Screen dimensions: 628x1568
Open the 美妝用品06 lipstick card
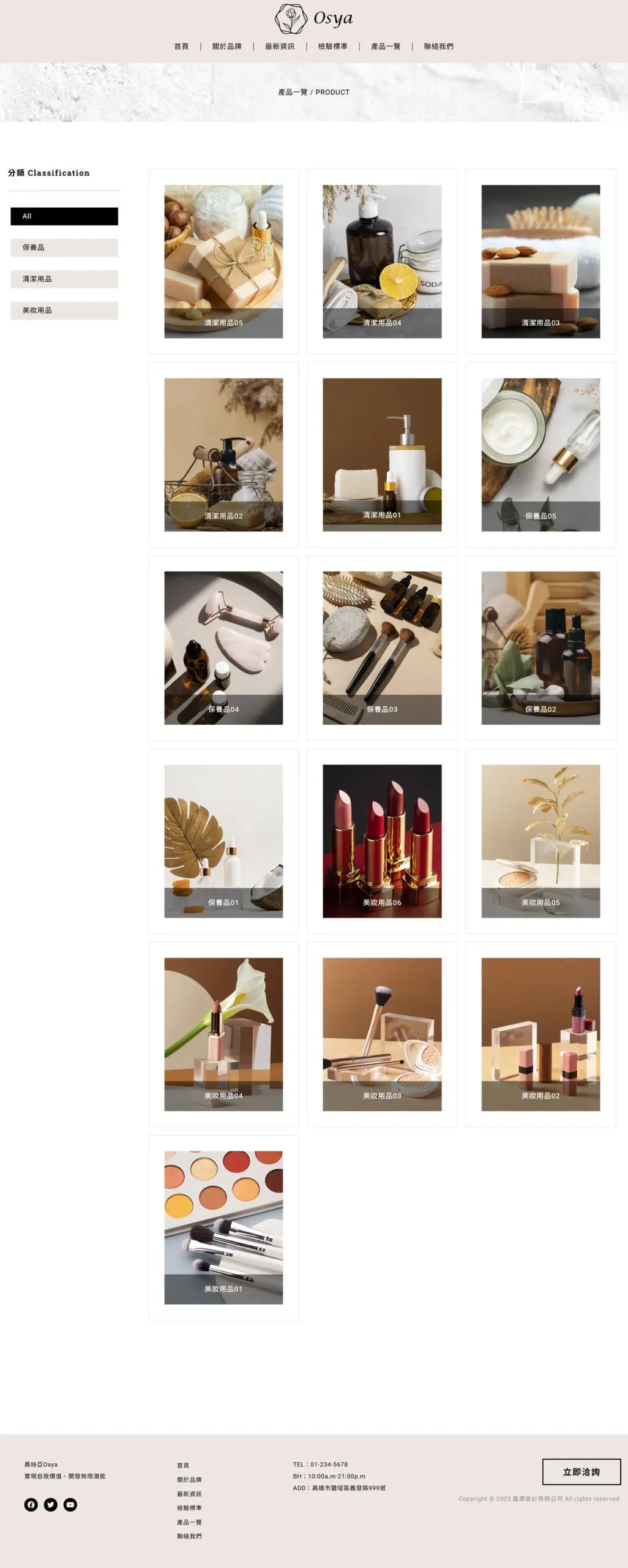tap(382, 841)
